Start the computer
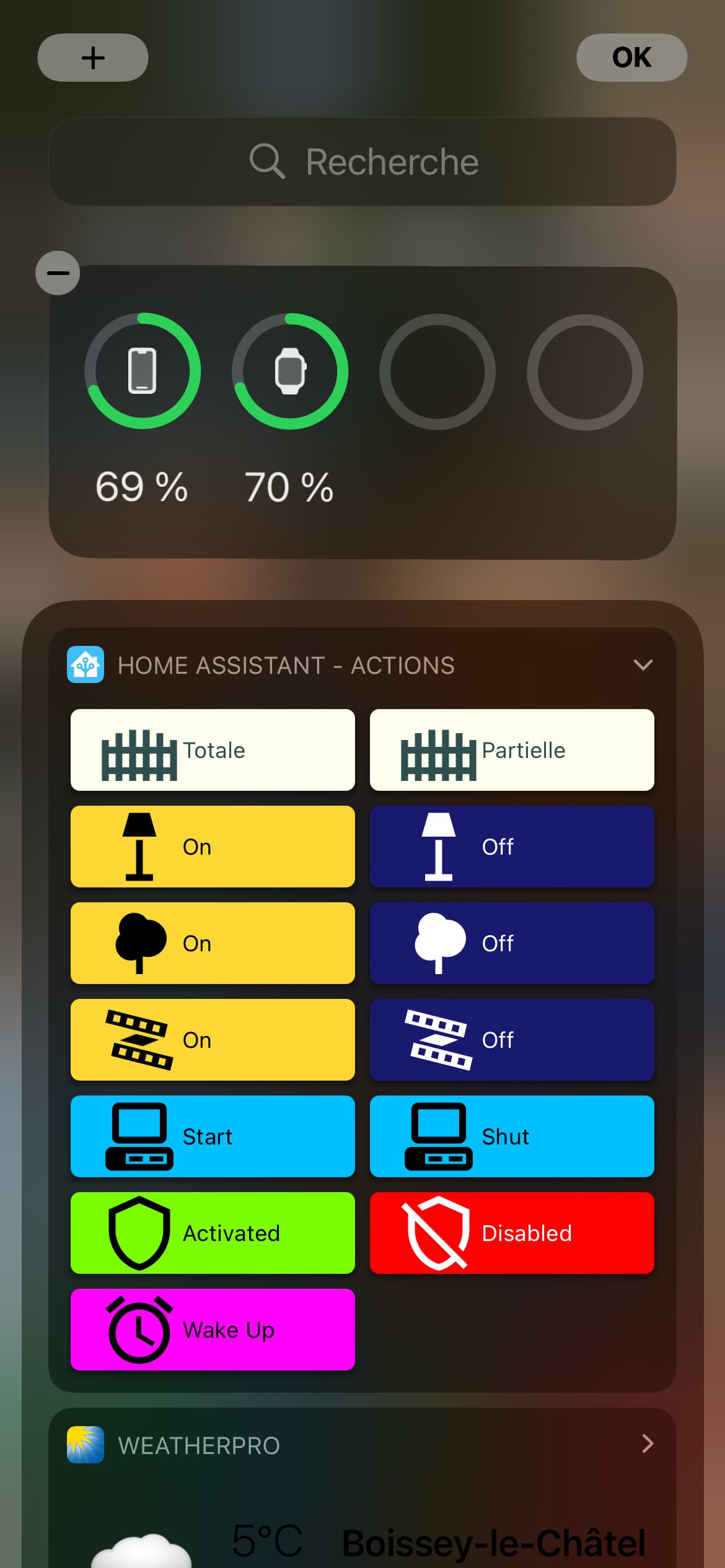 pyautogui.click(x=213, y=1136)
